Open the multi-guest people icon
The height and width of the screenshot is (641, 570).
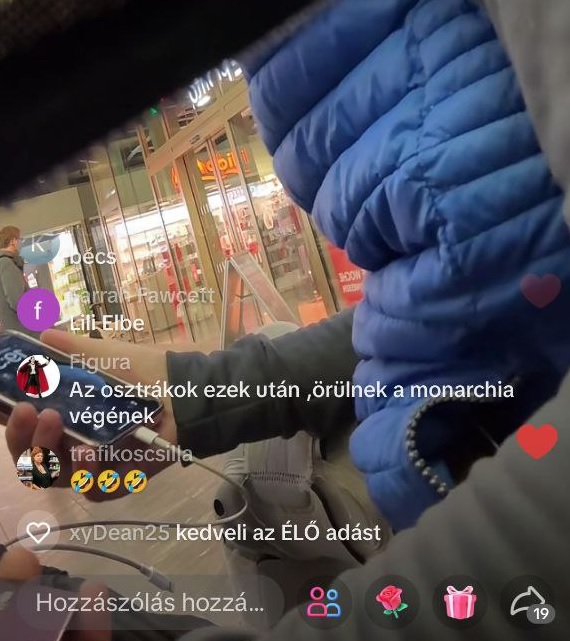pos(324,603)
